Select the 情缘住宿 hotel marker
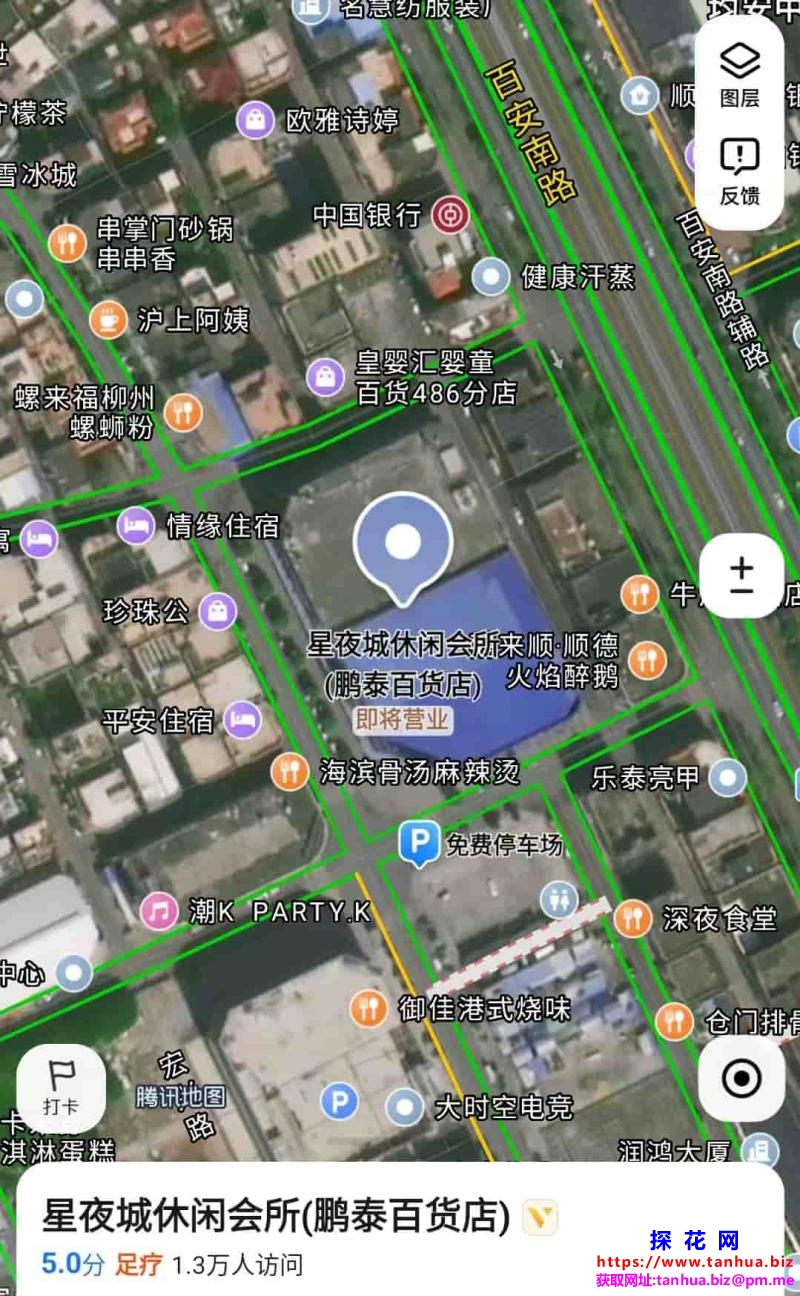 pyautogui.click(x=136, y=526)
